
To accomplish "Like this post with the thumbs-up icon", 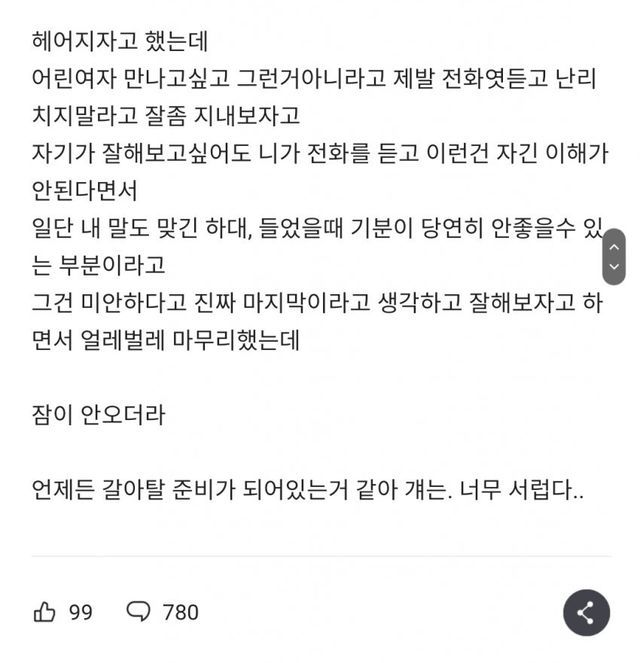I will pos(45,612).
